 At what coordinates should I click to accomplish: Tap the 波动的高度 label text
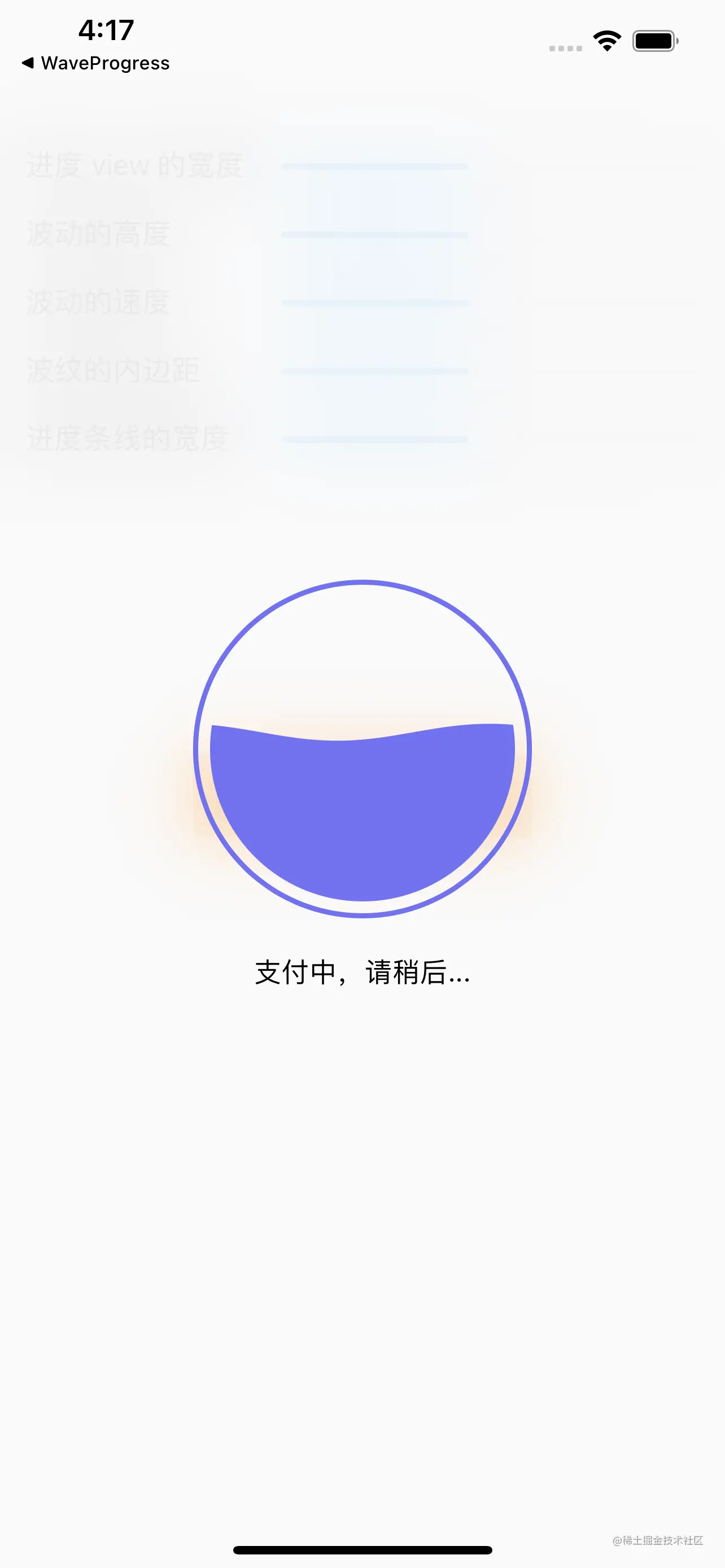(100, 233)
